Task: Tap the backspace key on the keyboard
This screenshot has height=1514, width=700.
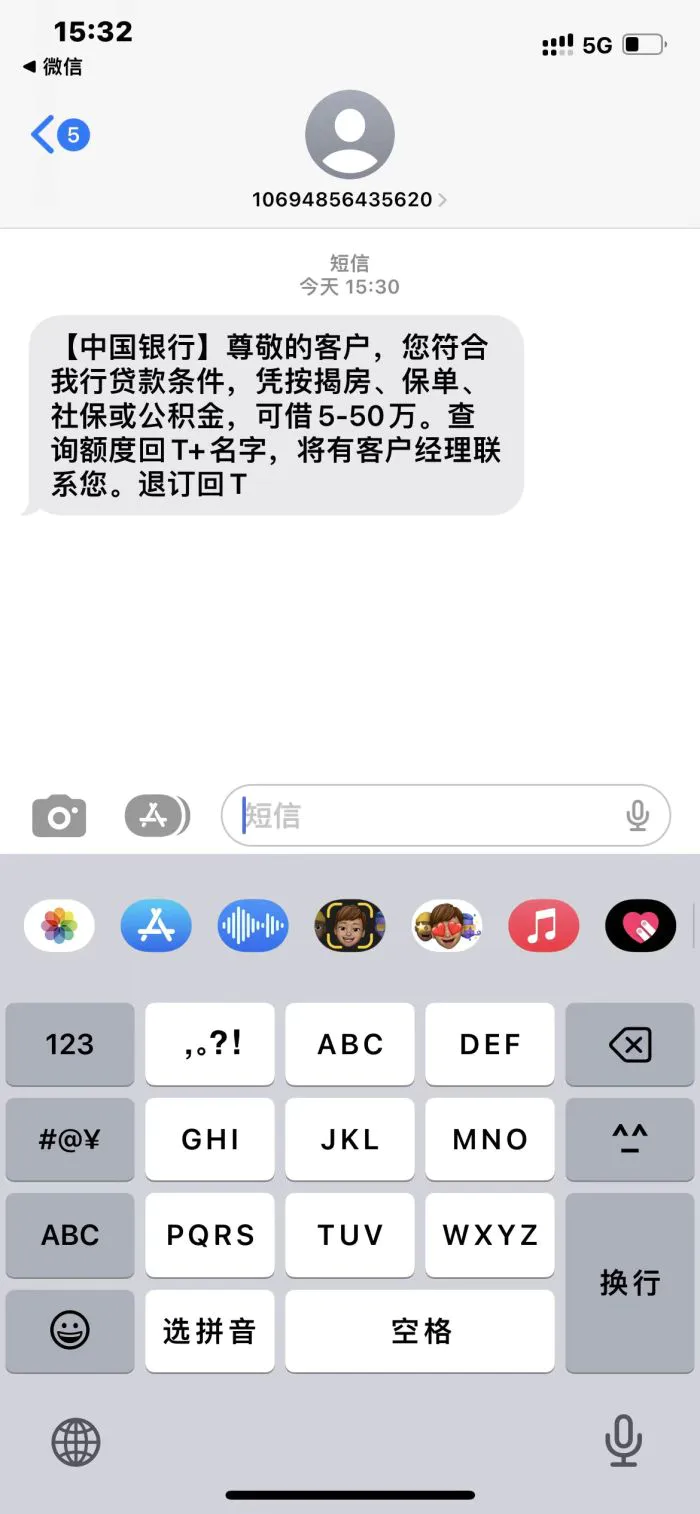Action: click(630, 1045)
